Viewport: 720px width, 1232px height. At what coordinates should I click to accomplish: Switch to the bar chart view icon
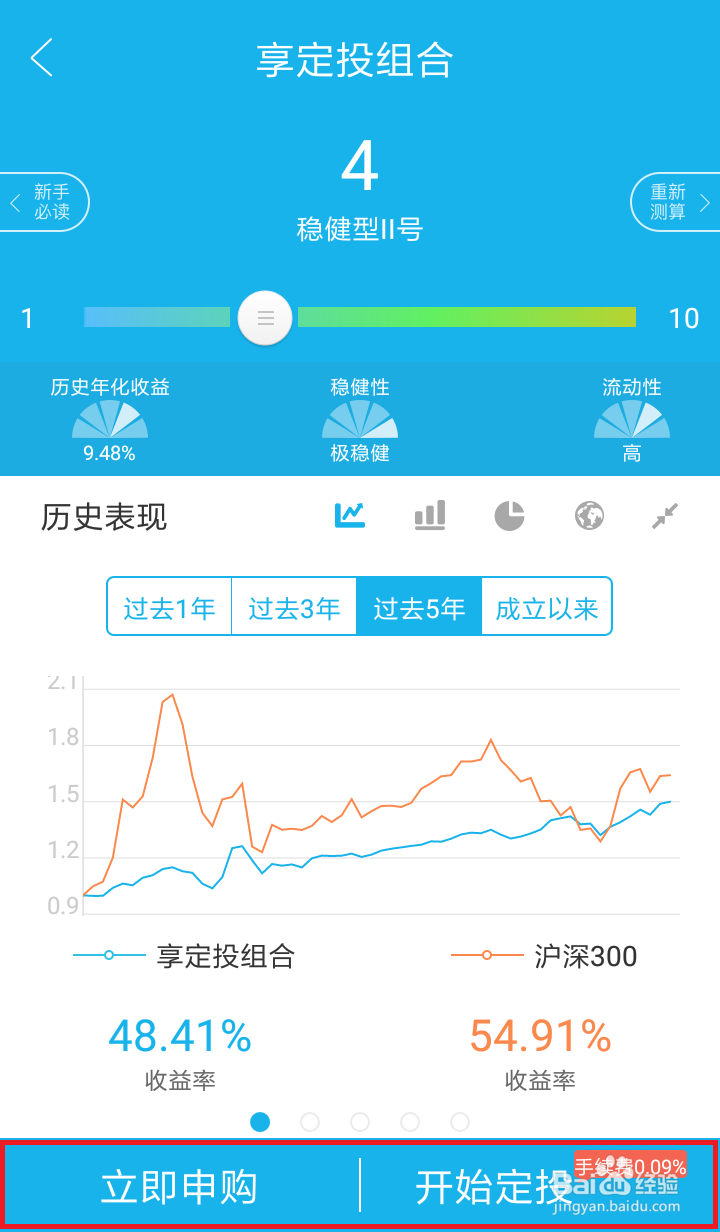pyautogui.click(x=429, y=516)
